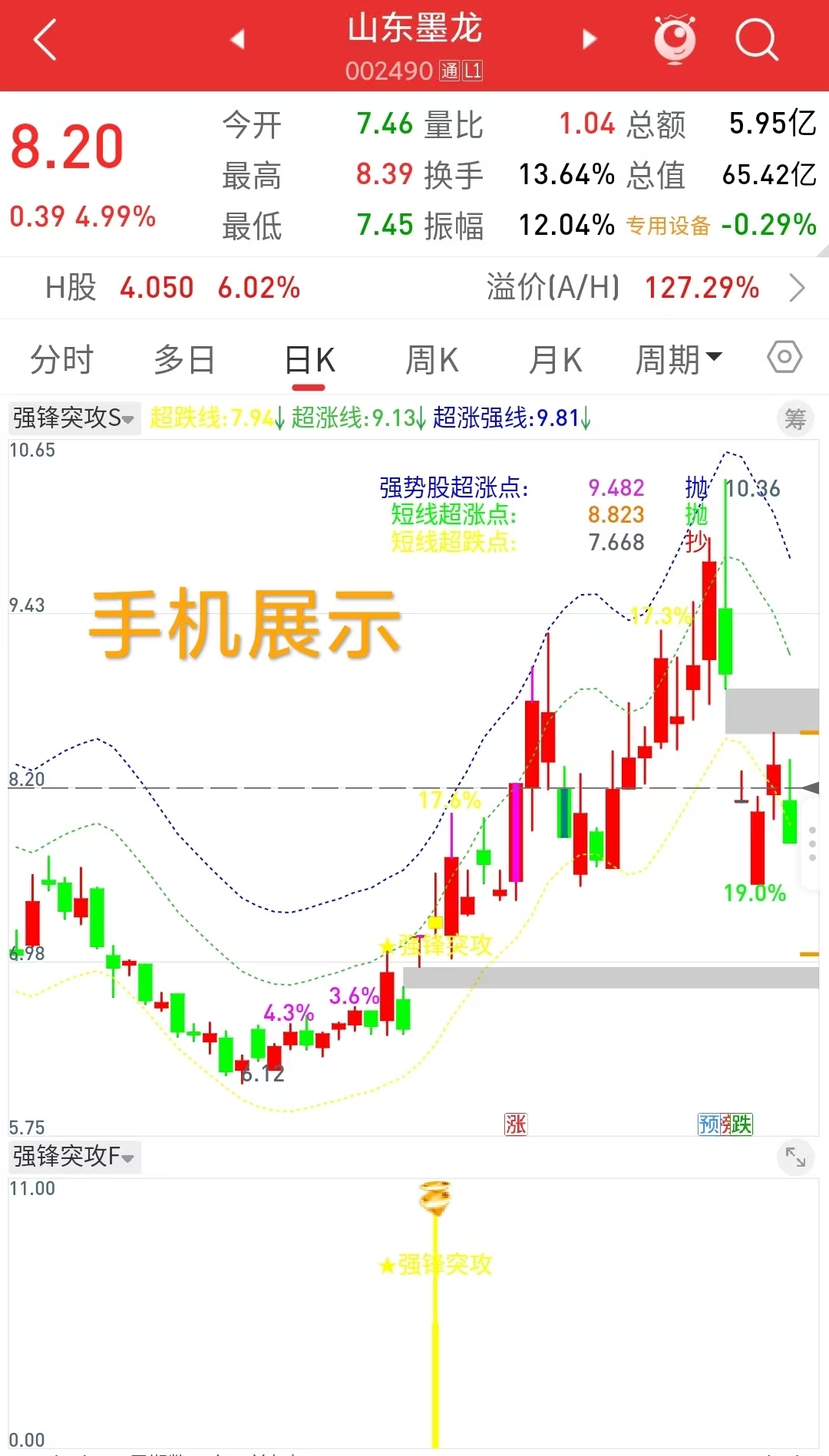The height and width of the screenshot is (1456, 829).
Task: Go back using the top-left arrow
Action: tap(46, 40)
